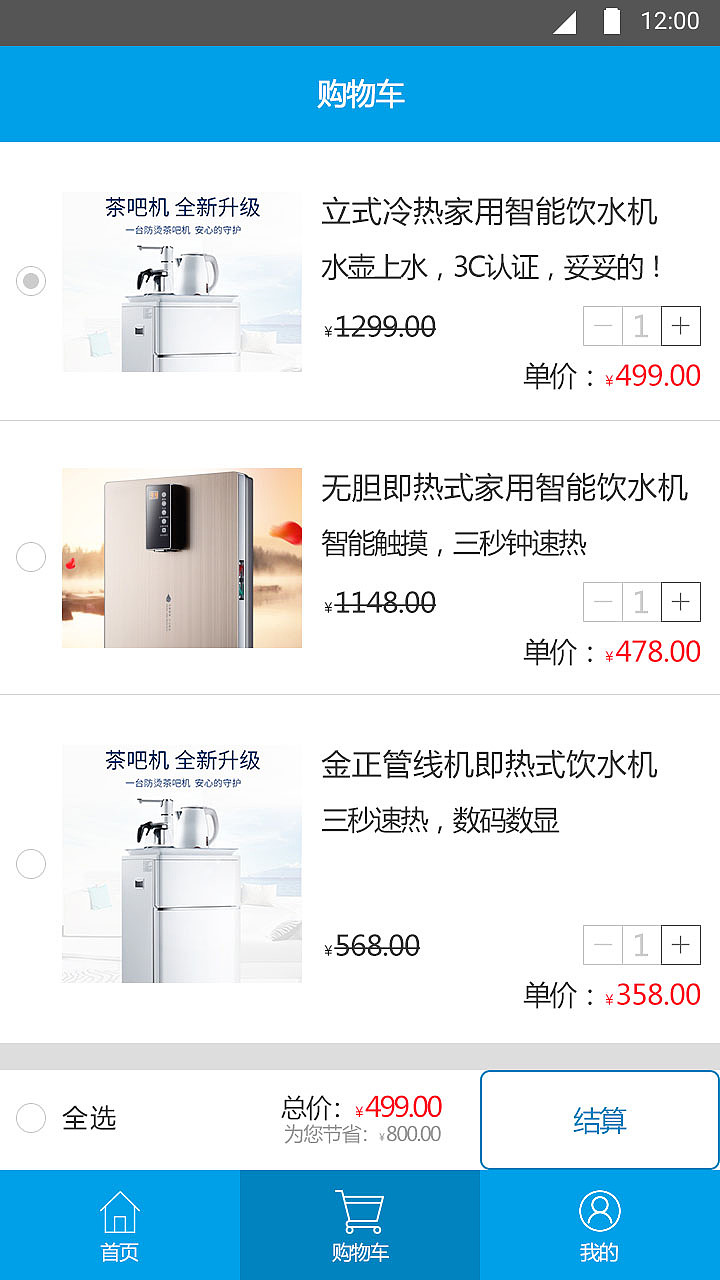The height and width of the screenshot is (1280, 720).
Task: Increase quantity of 立式冷热家用智能饮水机 with plus icon
Action: 680,325
